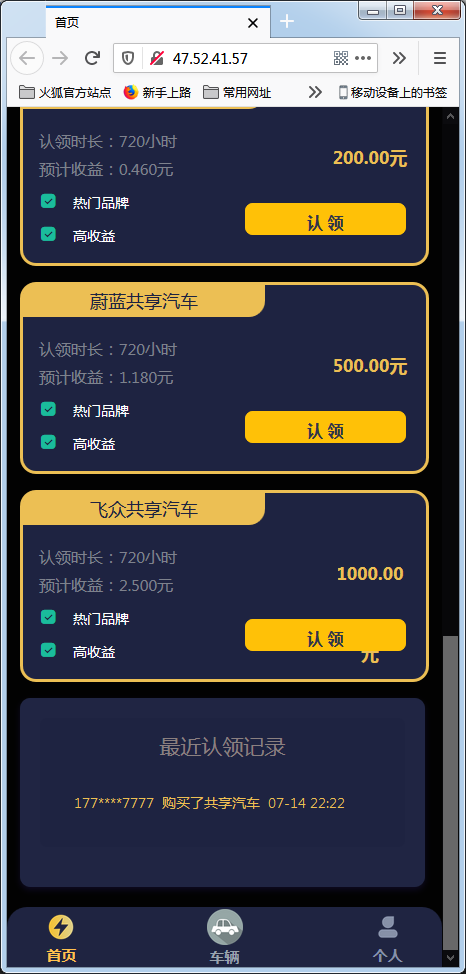
Task: Show the page QR code
Action: 341,58
